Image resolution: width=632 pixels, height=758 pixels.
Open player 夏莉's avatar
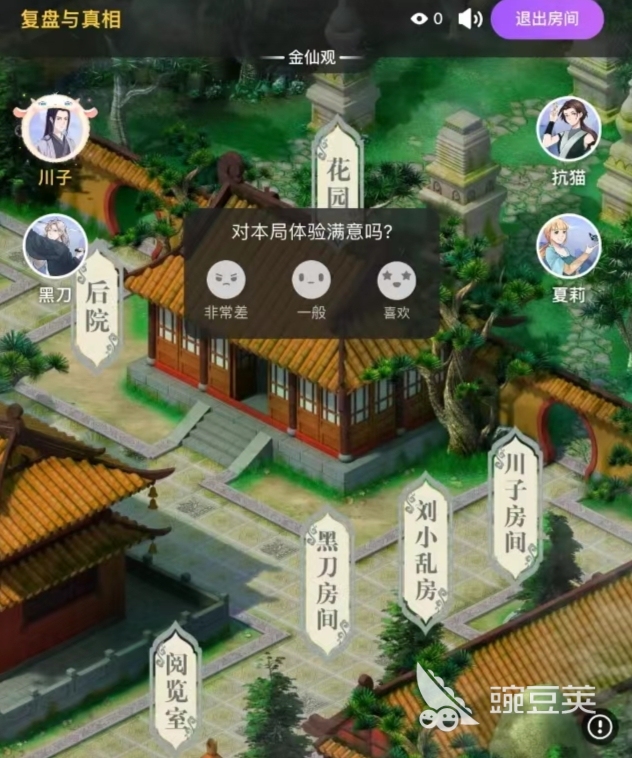(568, 246)
